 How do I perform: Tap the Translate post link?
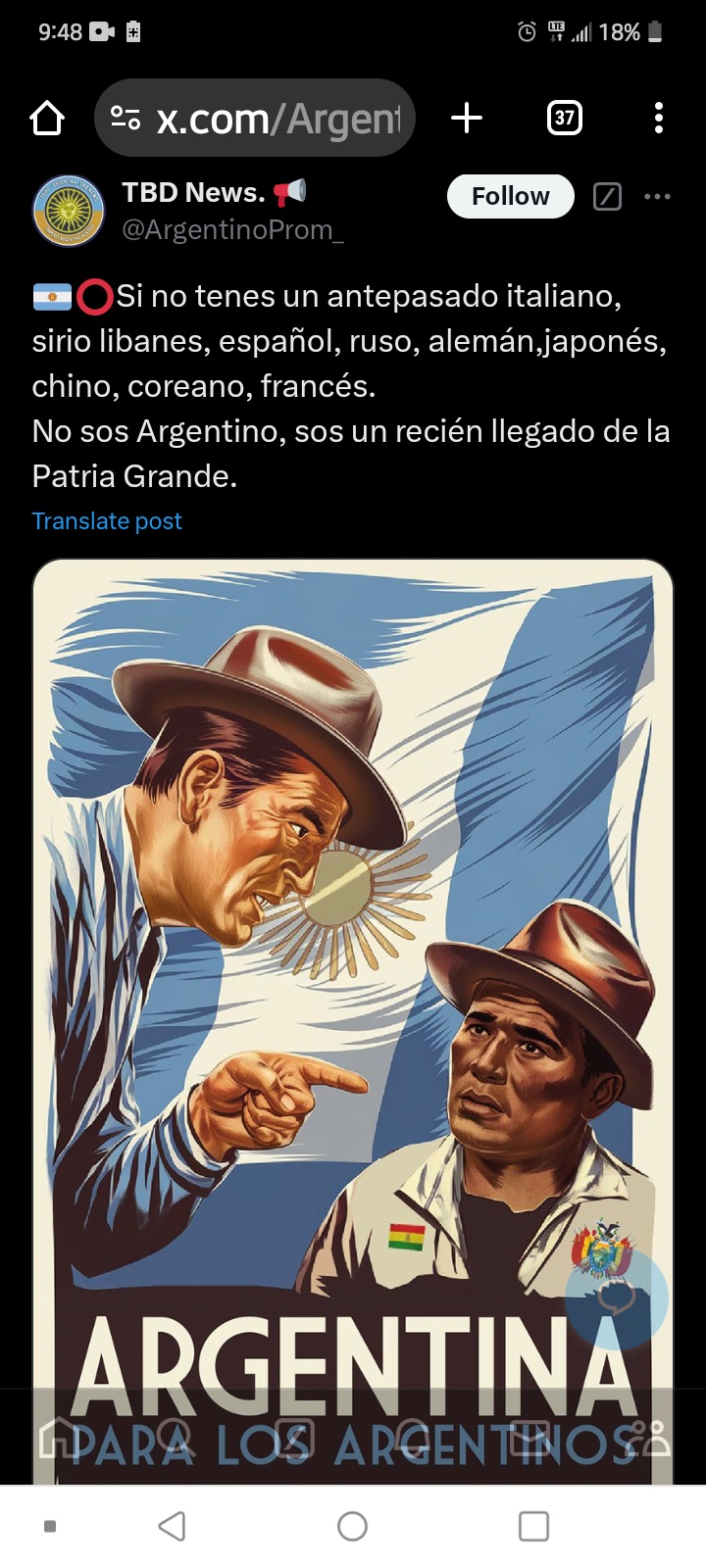107,521
